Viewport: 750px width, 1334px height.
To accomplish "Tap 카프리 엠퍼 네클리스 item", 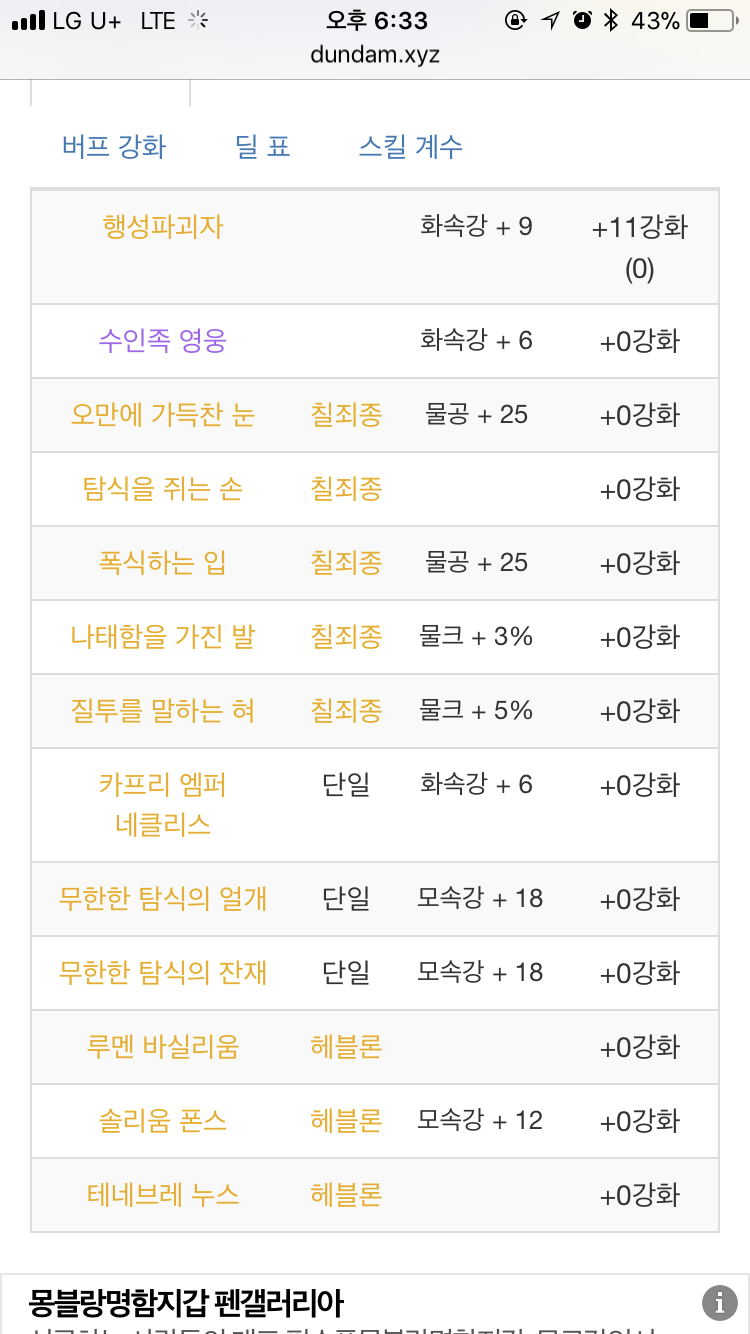I will [163, 804].
